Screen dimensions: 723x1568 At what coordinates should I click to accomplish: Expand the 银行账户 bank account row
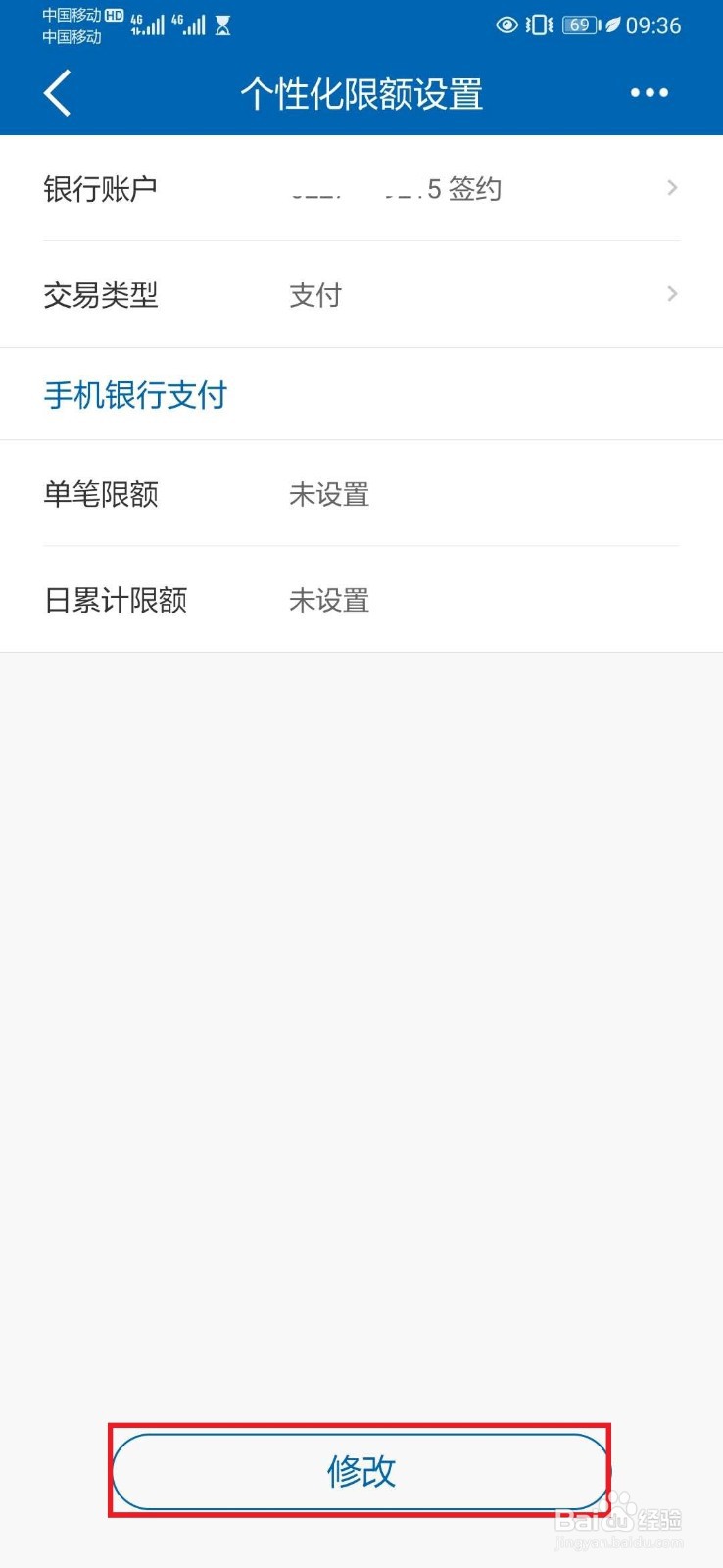[361, 188]
